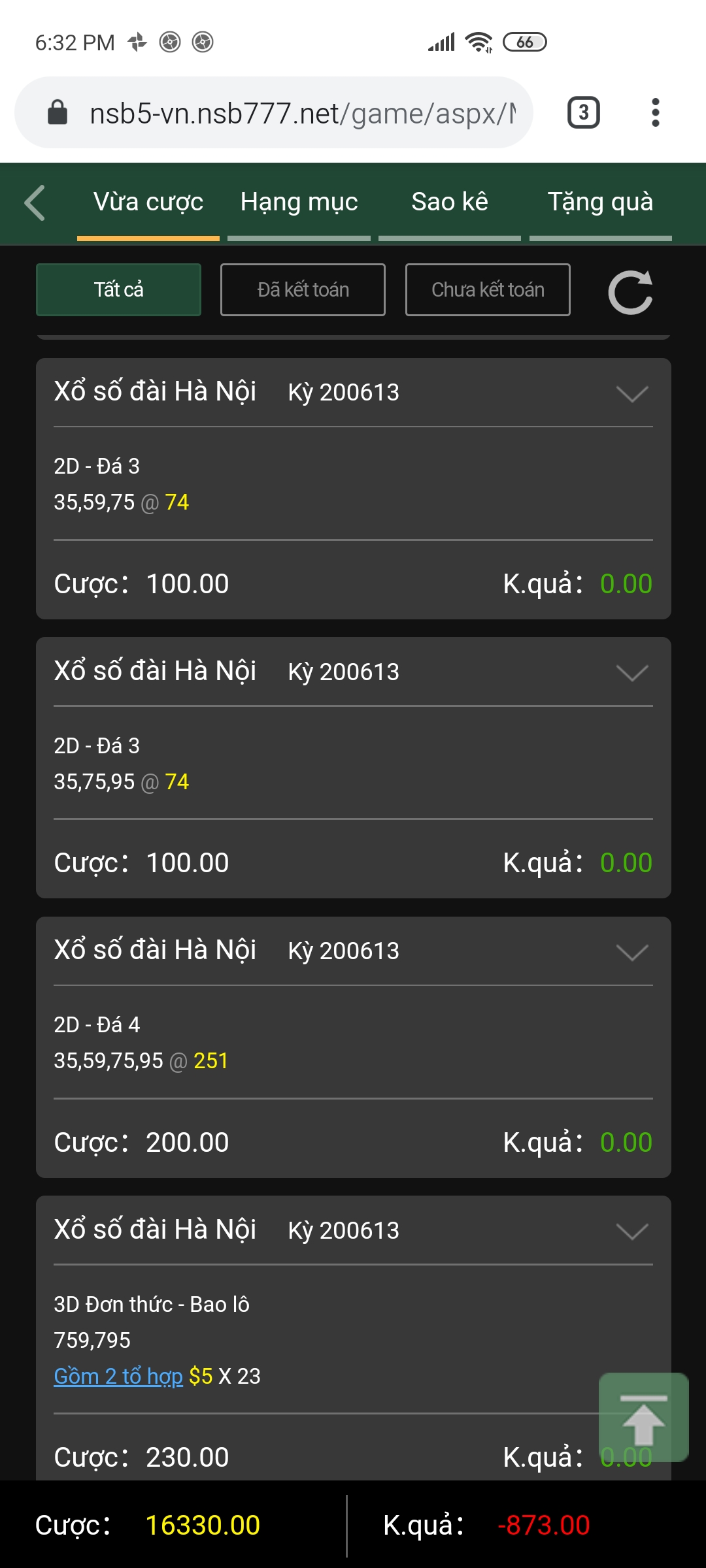Switch to the Vừa cược tab

tap(148, 203)
